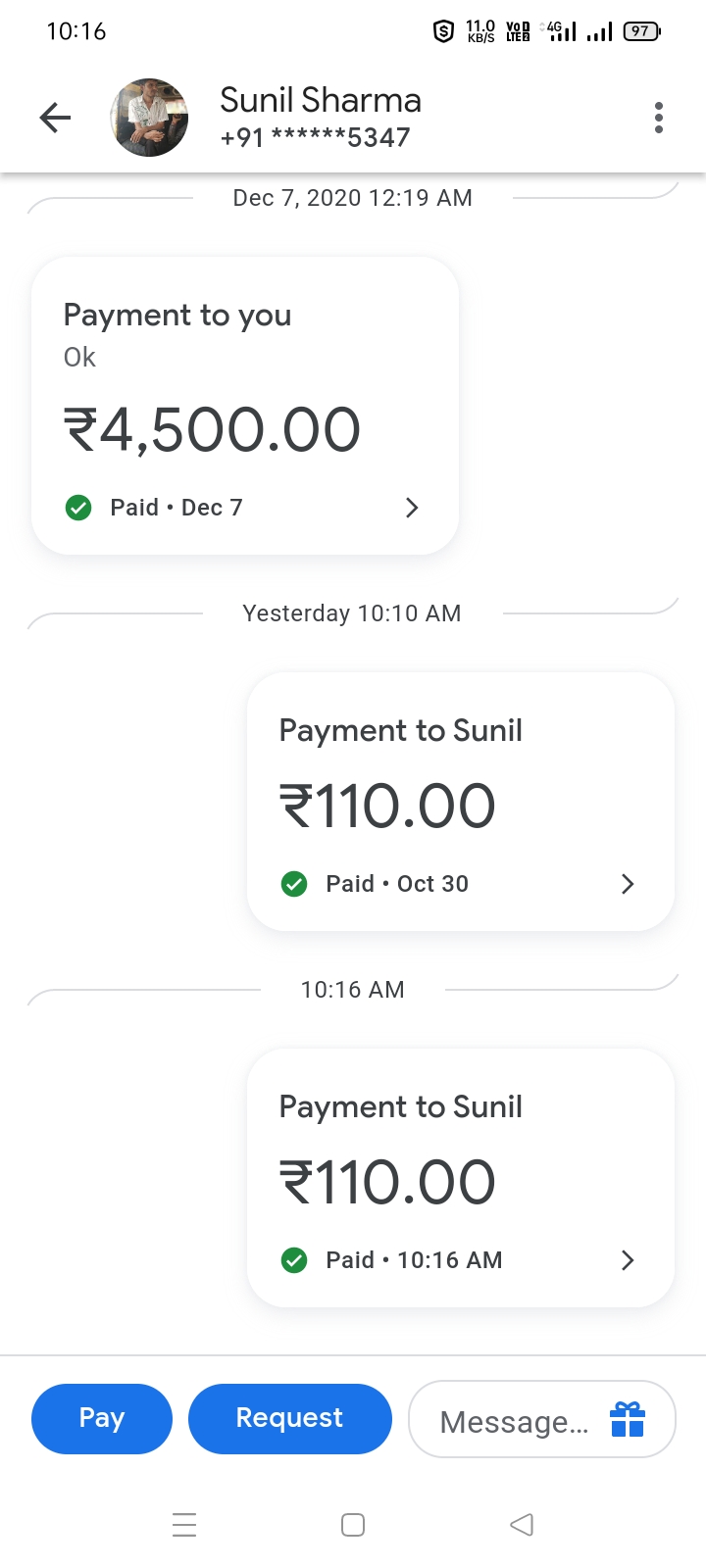Image resolution: width=706 pixels, height=1568 pixels.
Task: Open the ₹4,500.00 payment to you card
Action: click(245, 406)
